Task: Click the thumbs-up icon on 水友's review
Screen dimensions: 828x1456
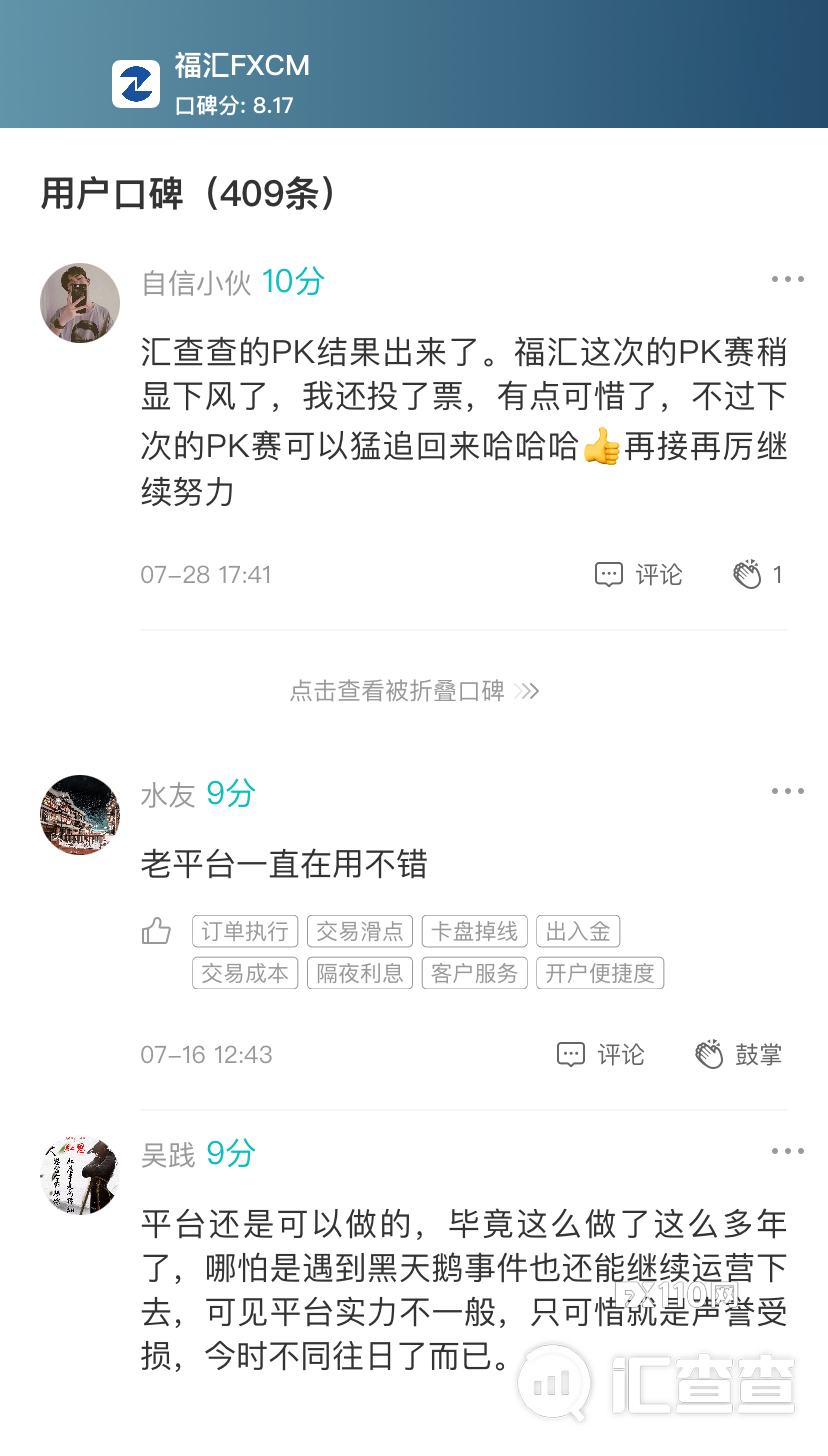Action: click(x=156, y=930)
